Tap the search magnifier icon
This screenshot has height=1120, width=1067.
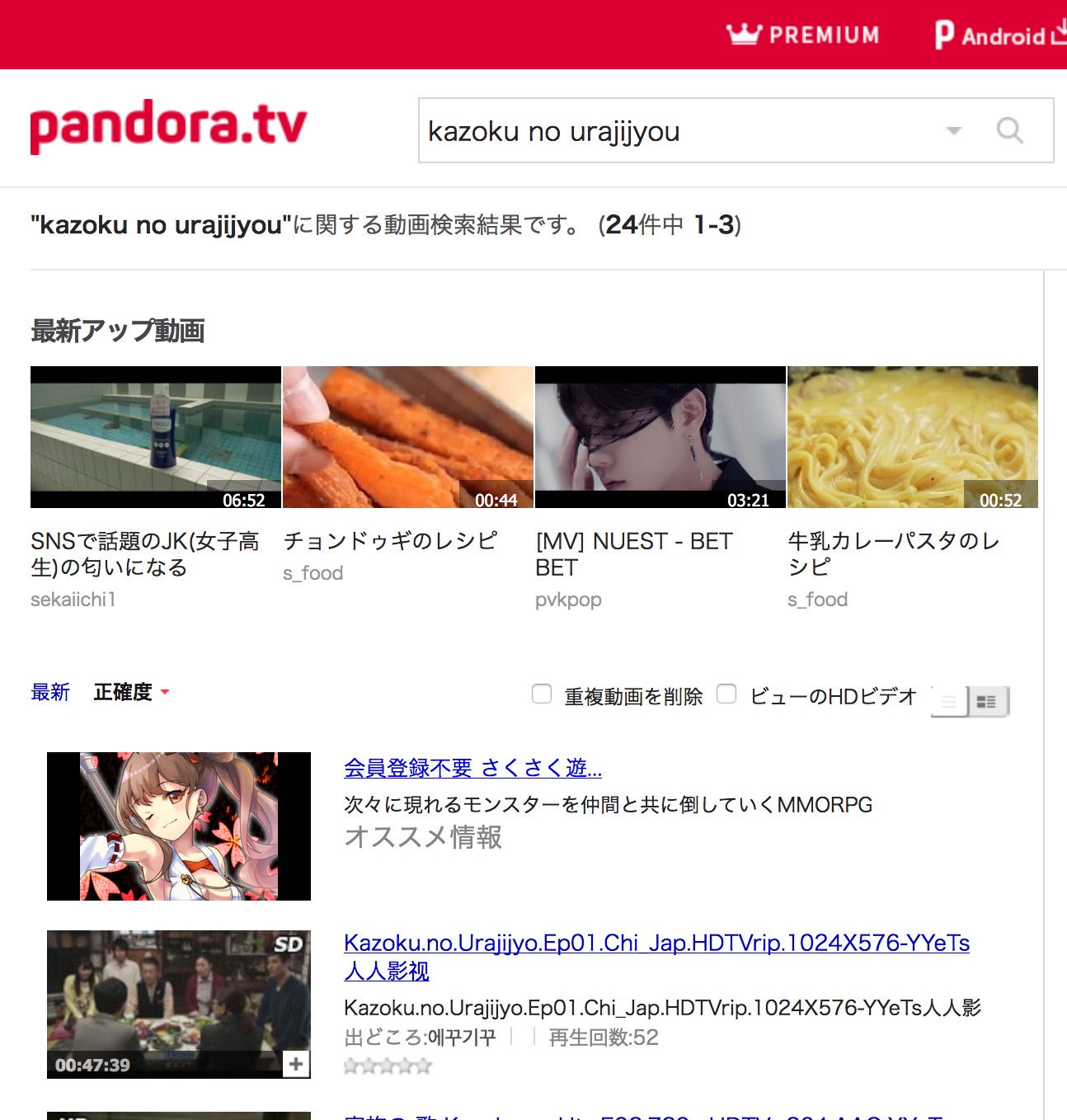pos(1009,130)
